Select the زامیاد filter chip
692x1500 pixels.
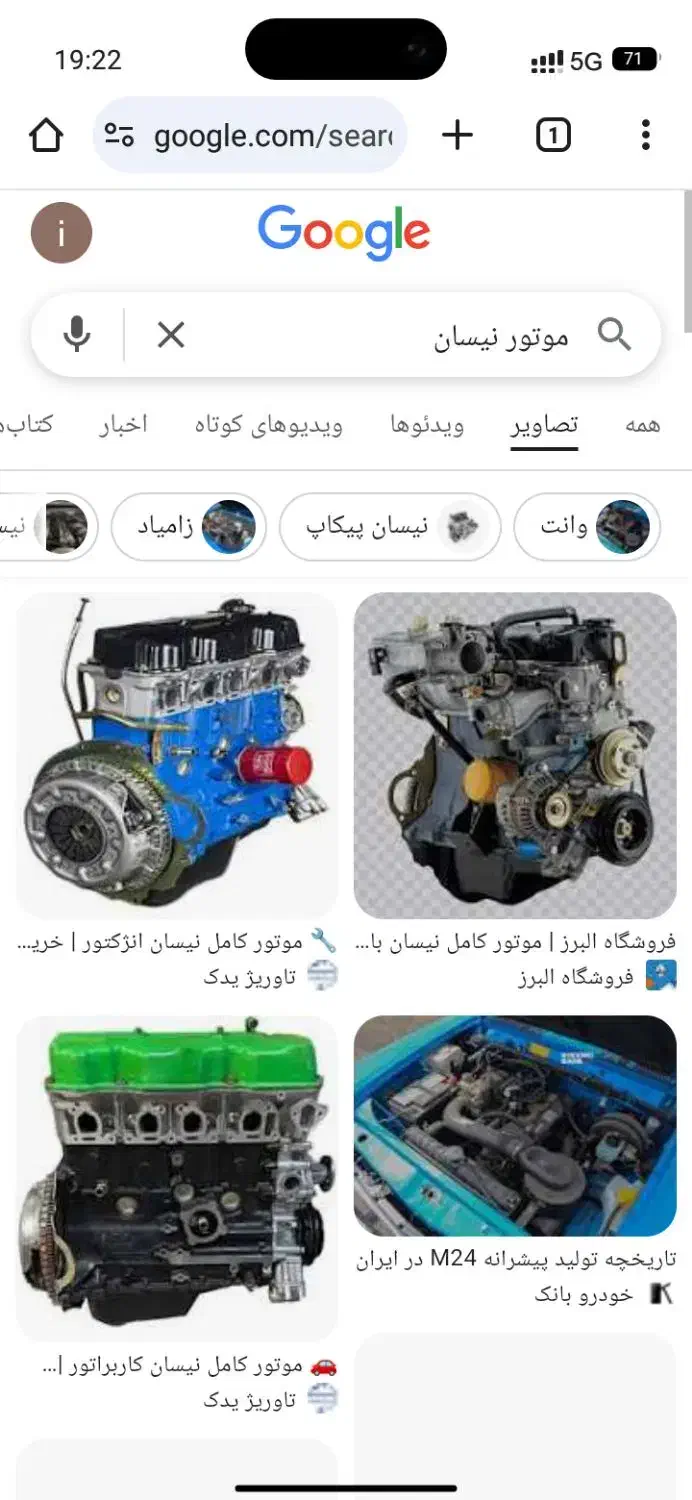click(x=189, y=527)
